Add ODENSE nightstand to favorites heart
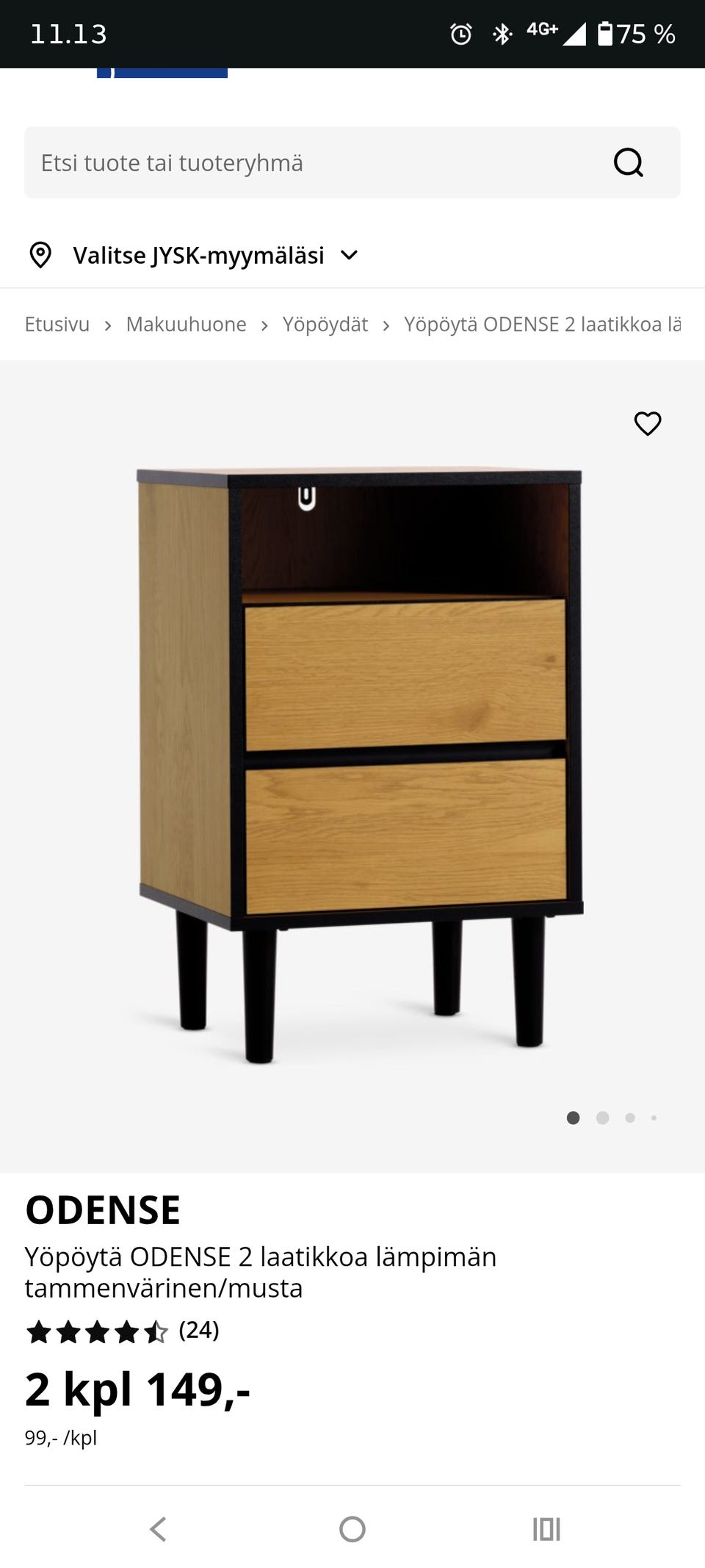The image size is (705, 1568). (648, 423)
